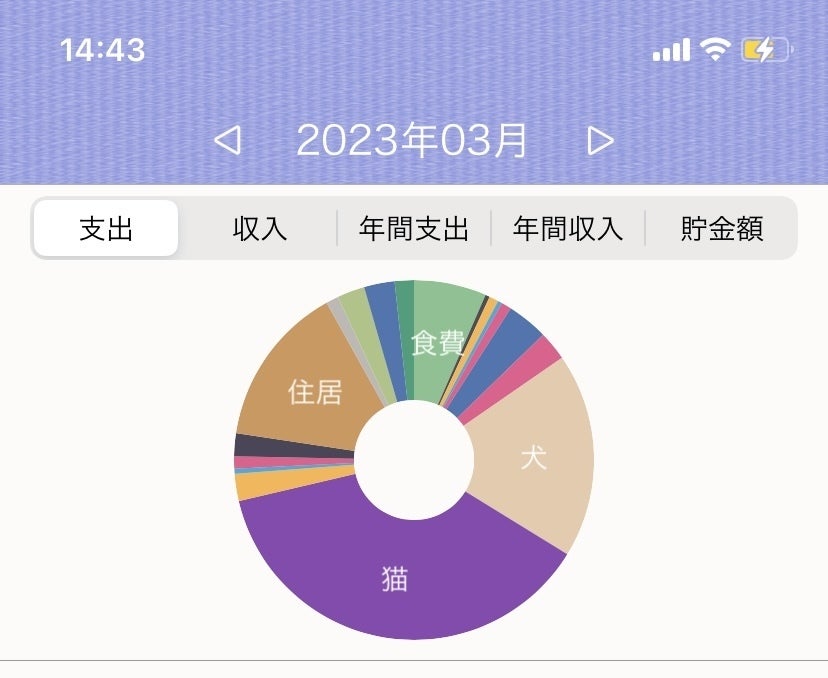Viewport: 828px width, 678px height.
Task: Select the 支出 tab
Action: click(x=106, y=228)
